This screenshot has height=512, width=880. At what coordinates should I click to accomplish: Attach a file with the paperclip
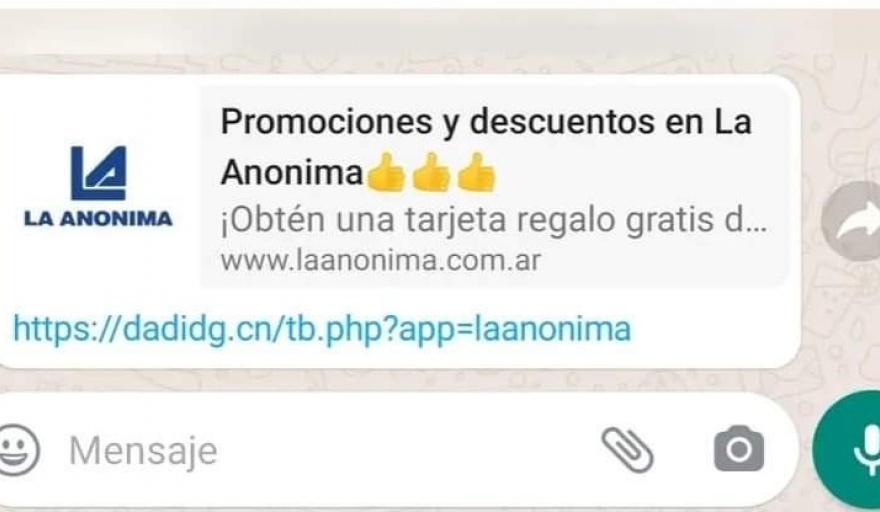click(627, 449)
